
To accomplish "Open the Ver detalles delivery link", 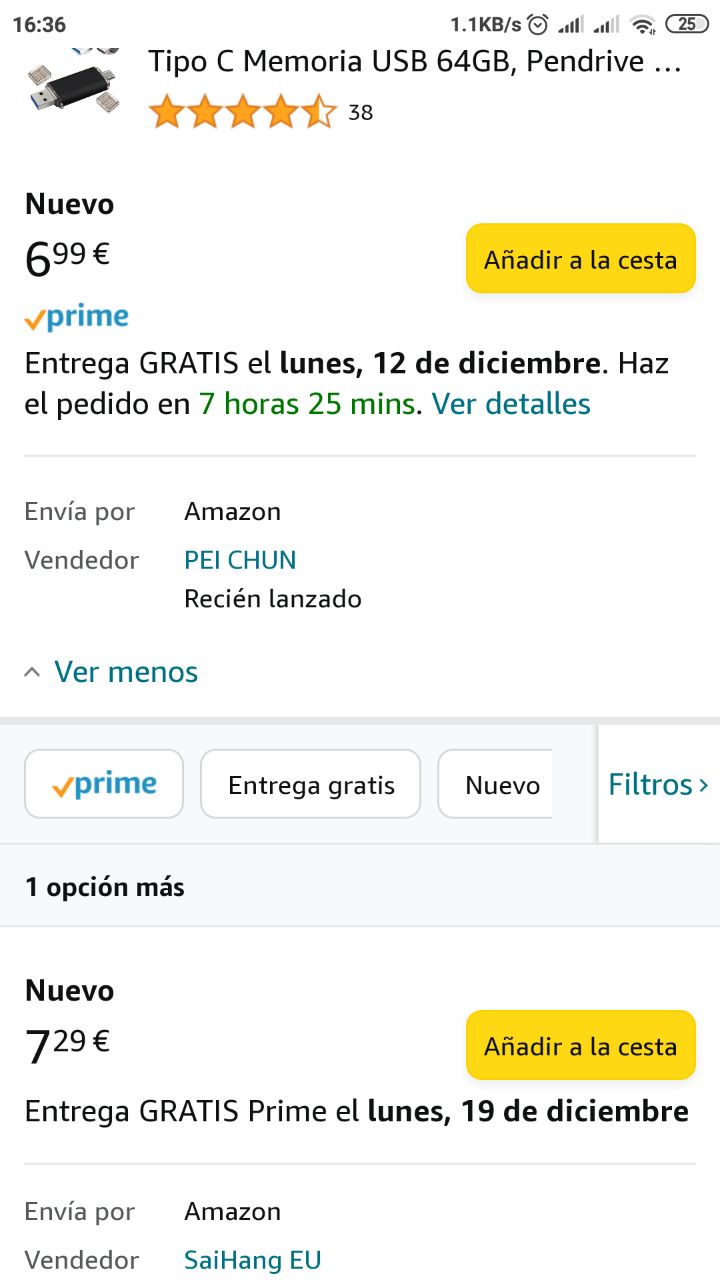I will click(511, 404).
